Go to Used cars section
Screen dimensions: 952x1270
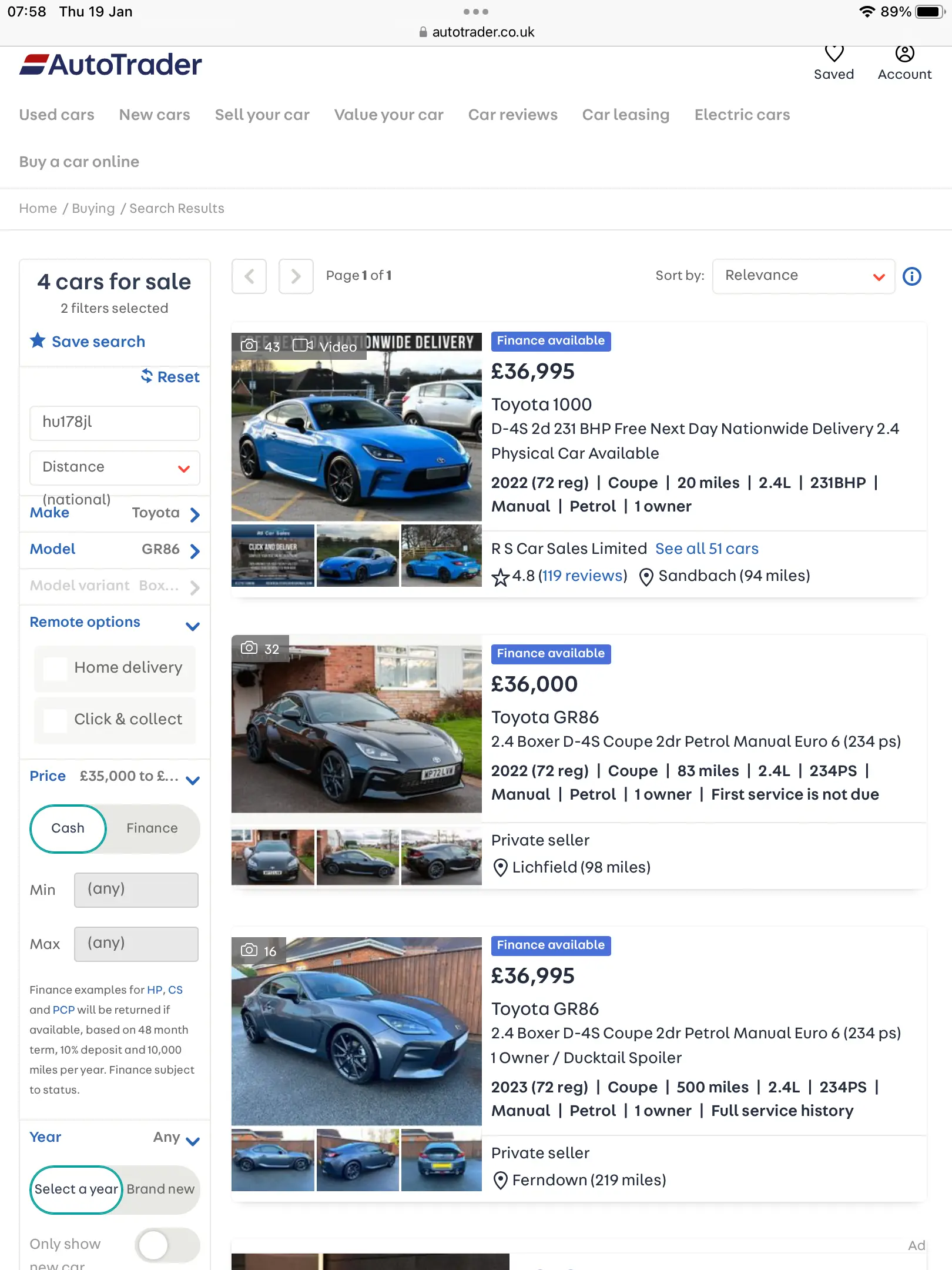tap(56, 115)
